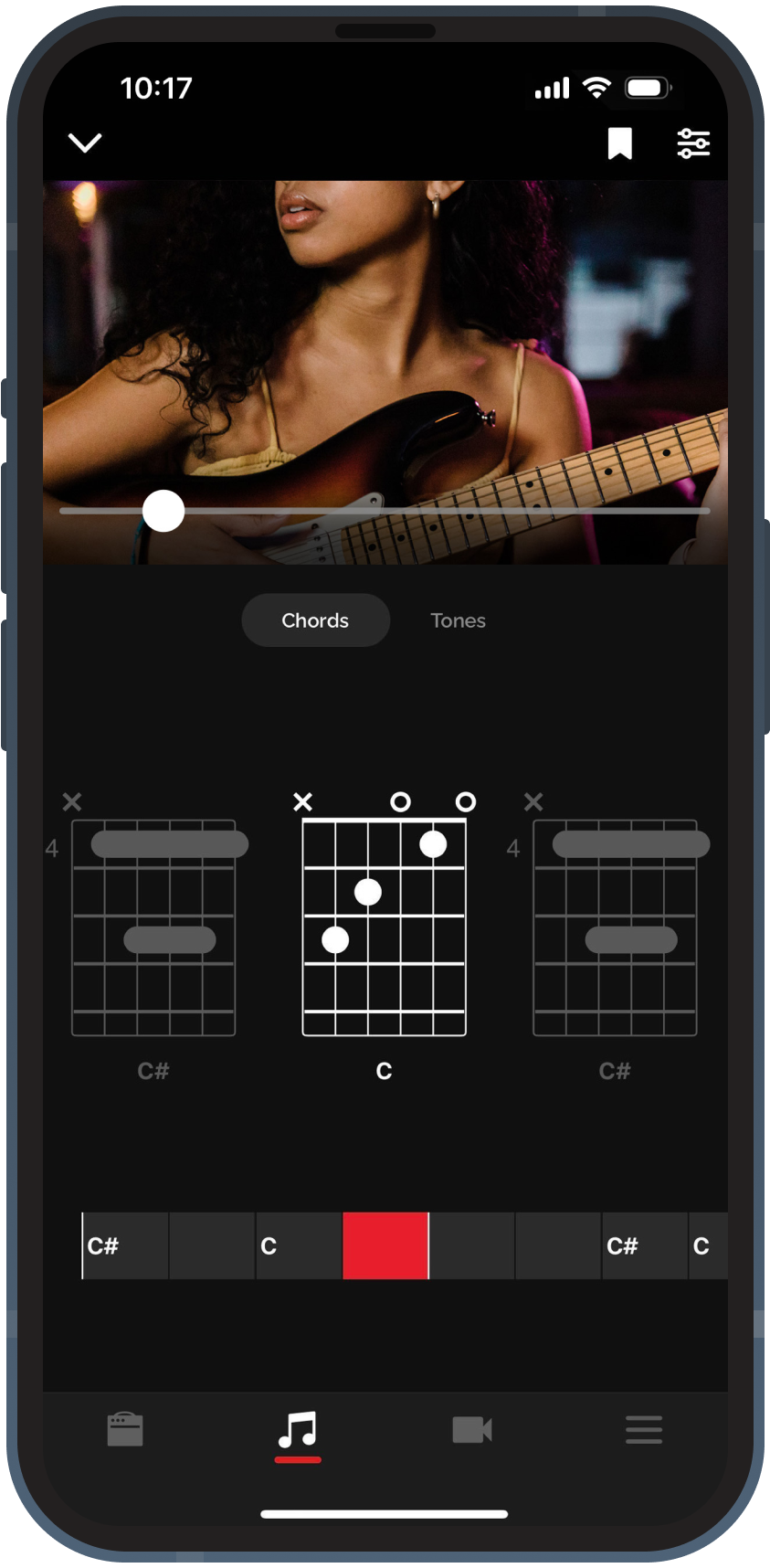Select the highlighted C chord diagram
Viewport: 770px width, 1568px height.
coord(384,927)
